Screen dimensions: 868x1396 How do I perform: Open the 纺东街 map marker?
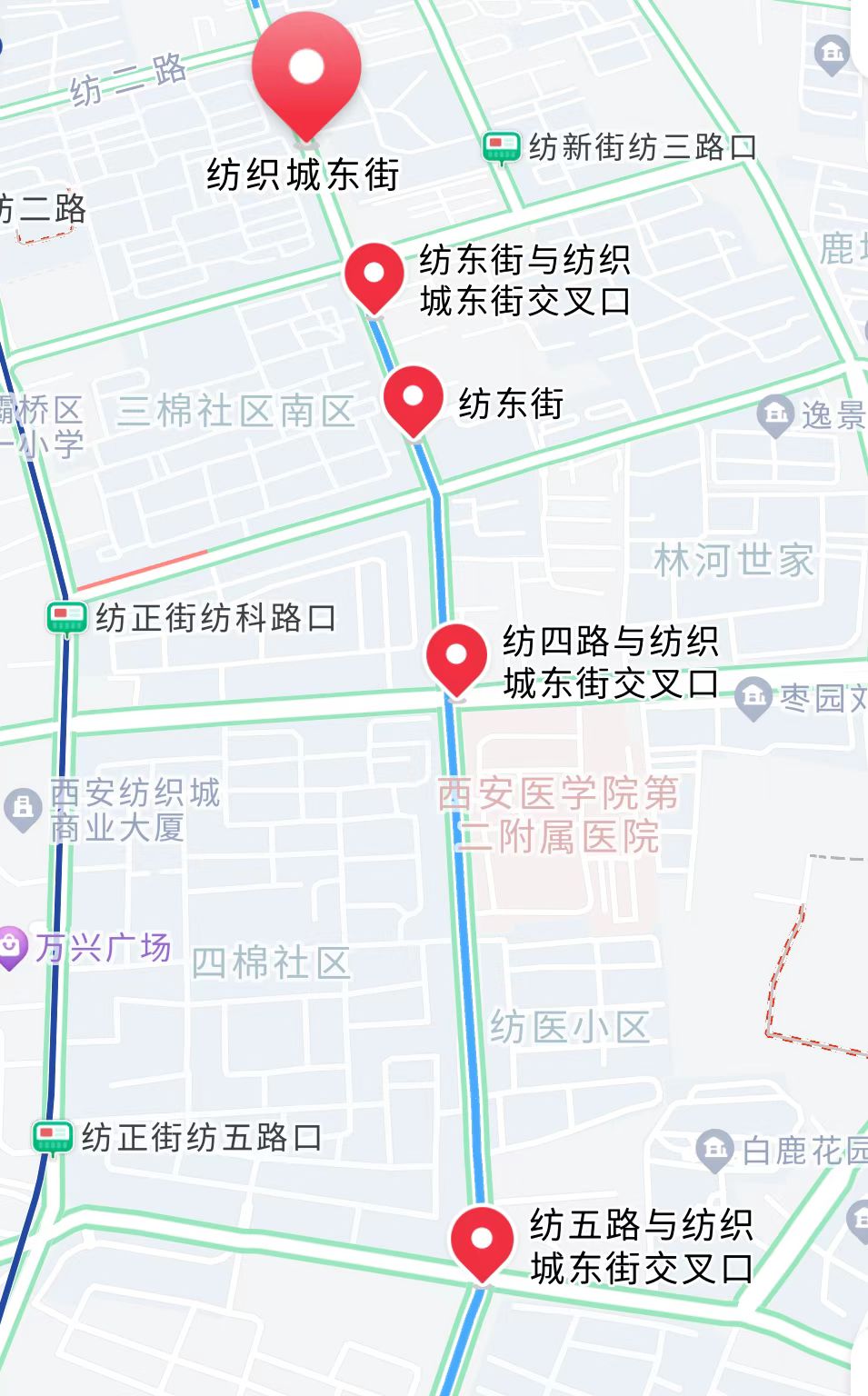[x=413, y=399]
